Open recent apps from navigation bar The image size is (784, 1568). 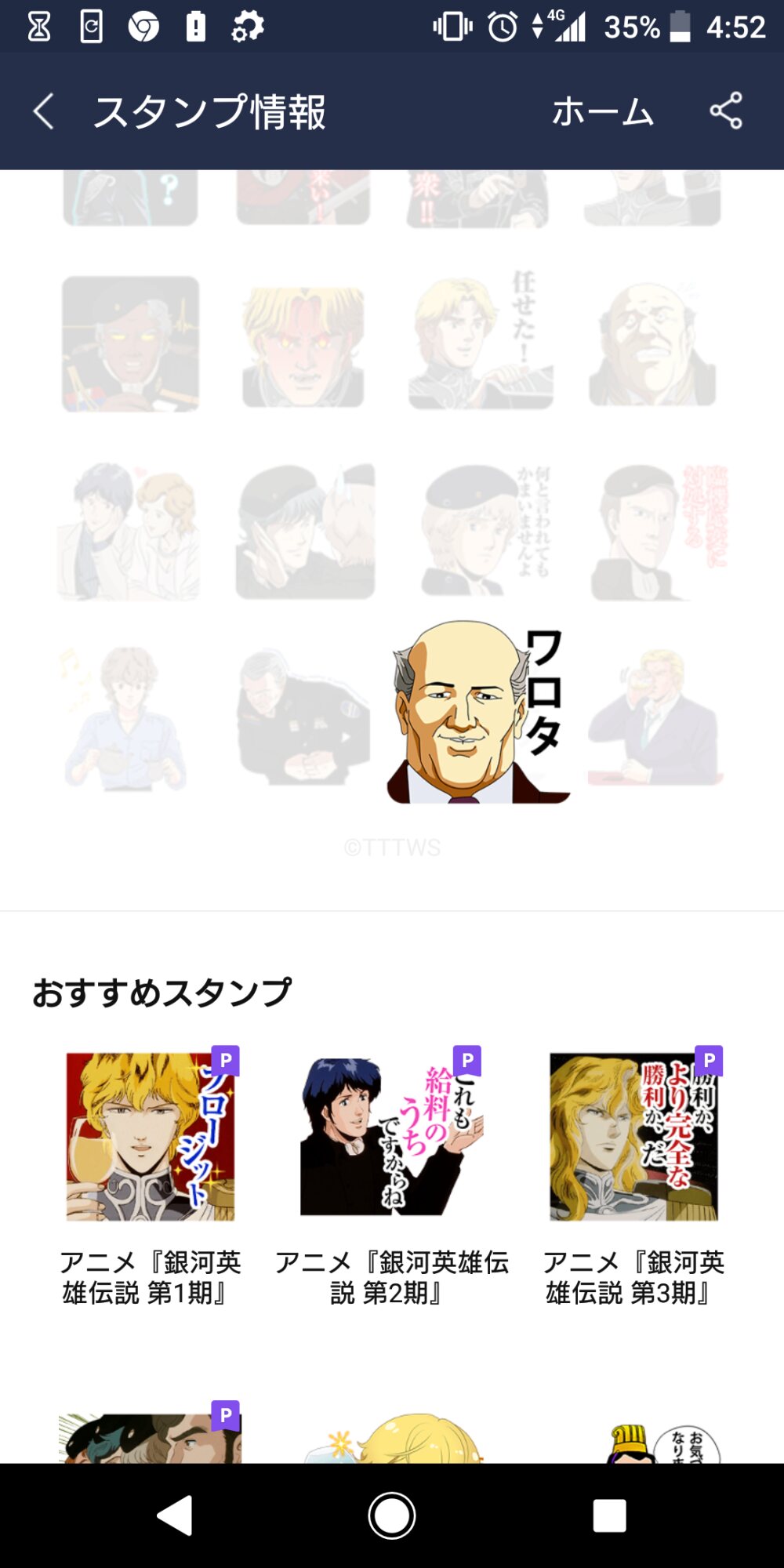tap(609, 1515)
